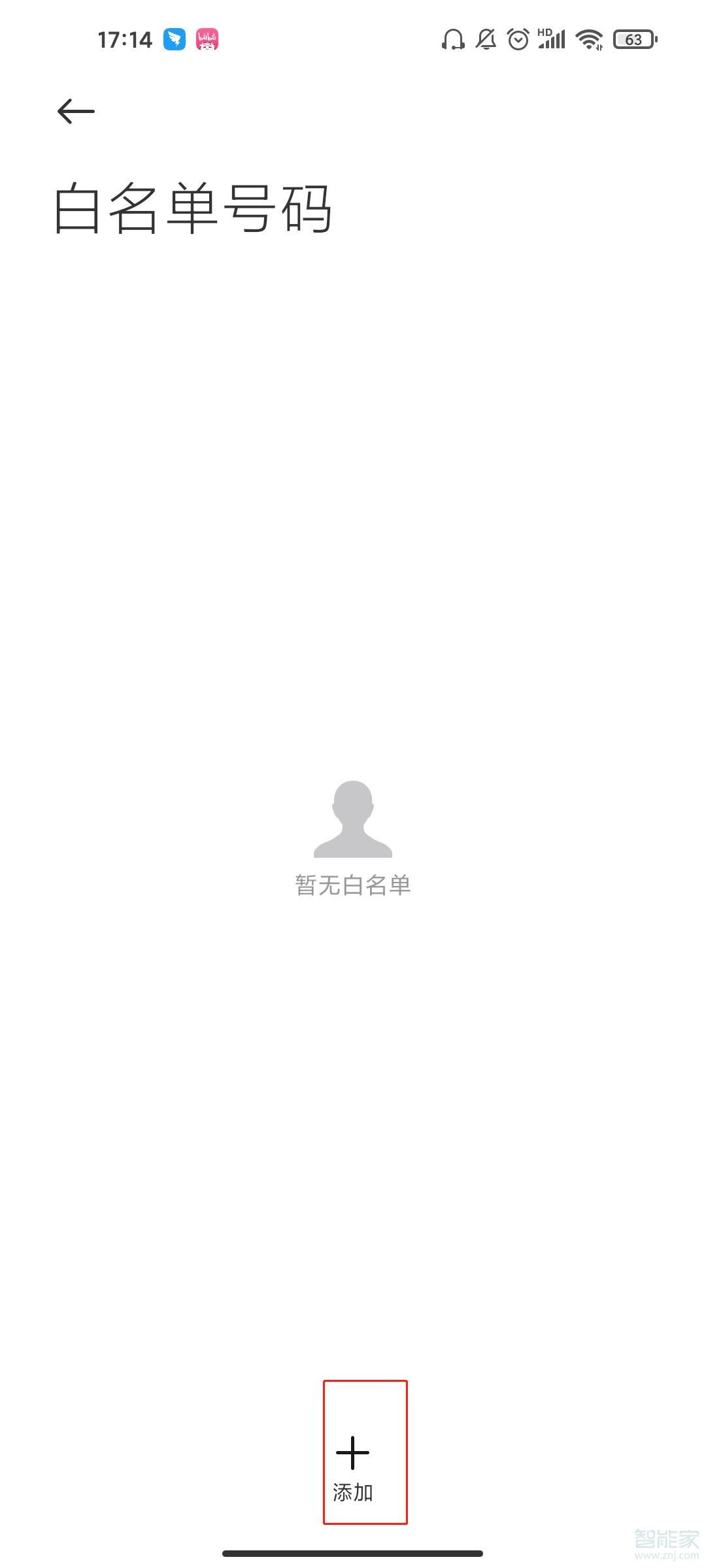
Task: Open the Bilibili notification icon
Action: 206,40
